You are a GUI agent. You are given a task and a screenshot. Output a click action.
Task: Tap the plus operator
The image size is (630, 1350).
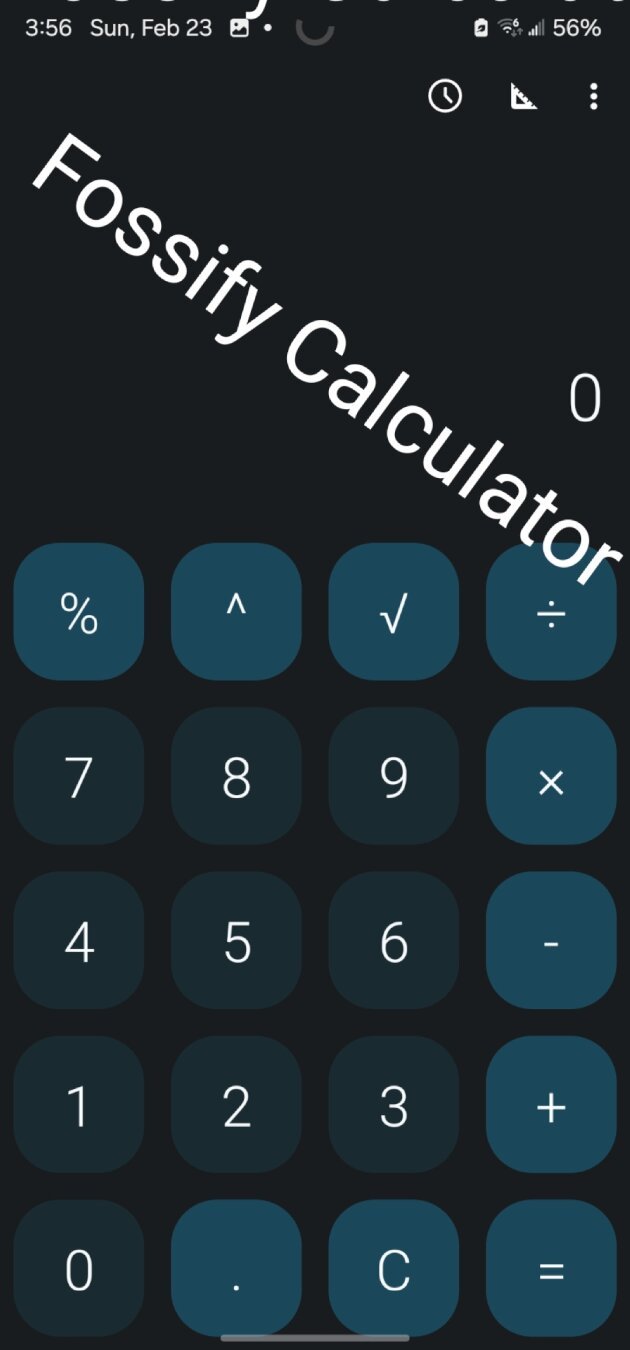[x=551, y=1105]
